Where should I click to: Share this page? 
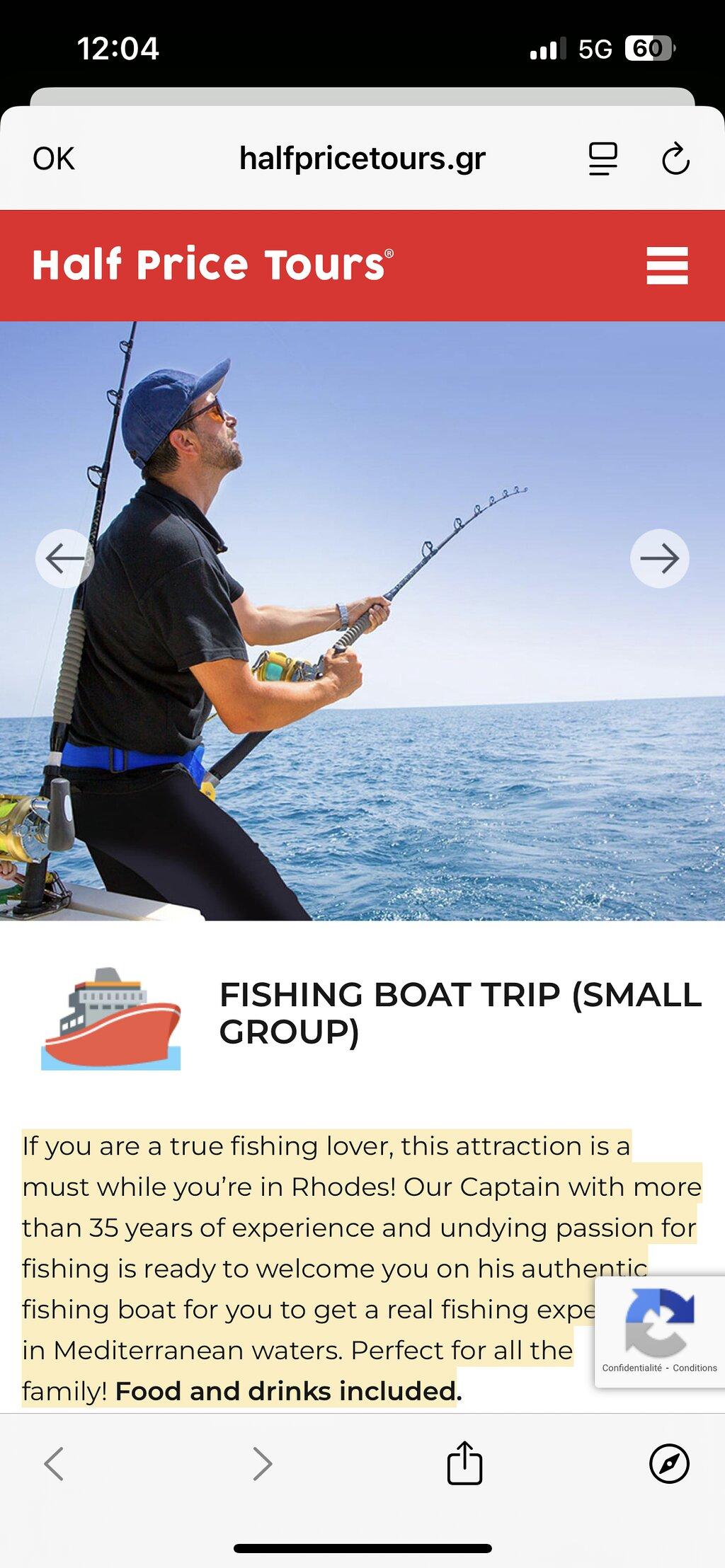tap(464, 1462)
